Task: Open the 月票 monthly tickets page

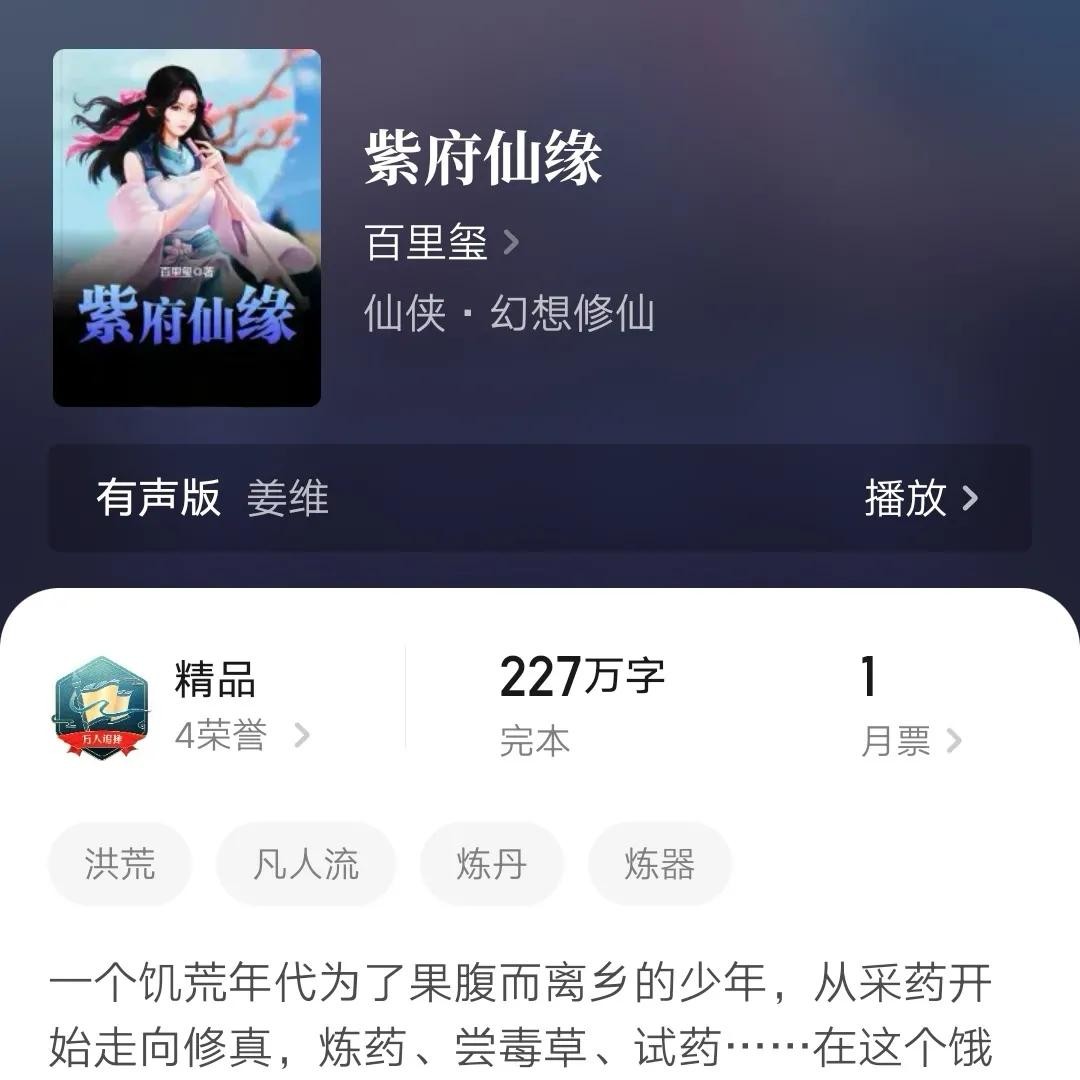Action: coord(910,741)
